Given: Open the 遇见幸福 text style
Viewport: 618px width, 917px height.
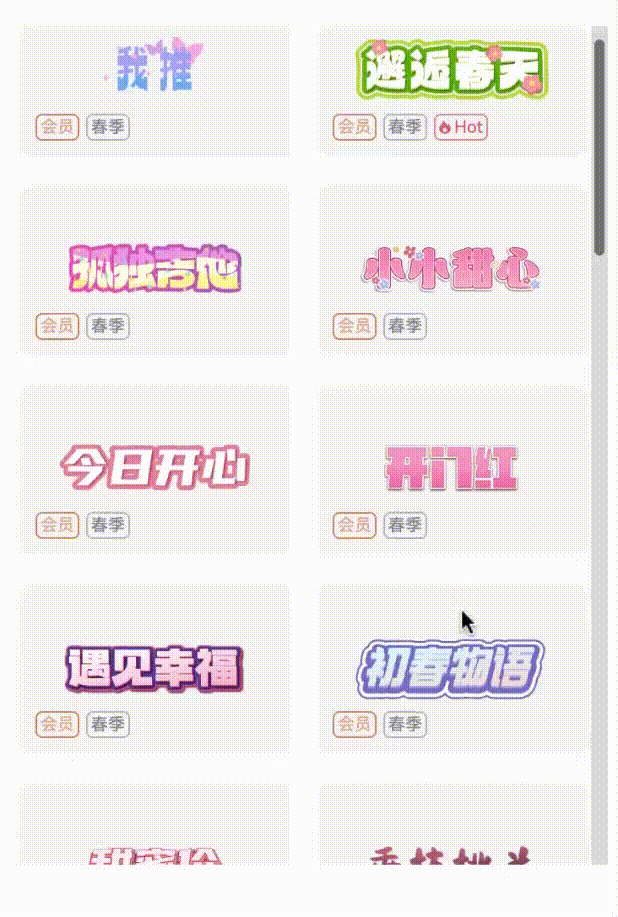Looking at the screenshot, I should (x=155, y=668).
